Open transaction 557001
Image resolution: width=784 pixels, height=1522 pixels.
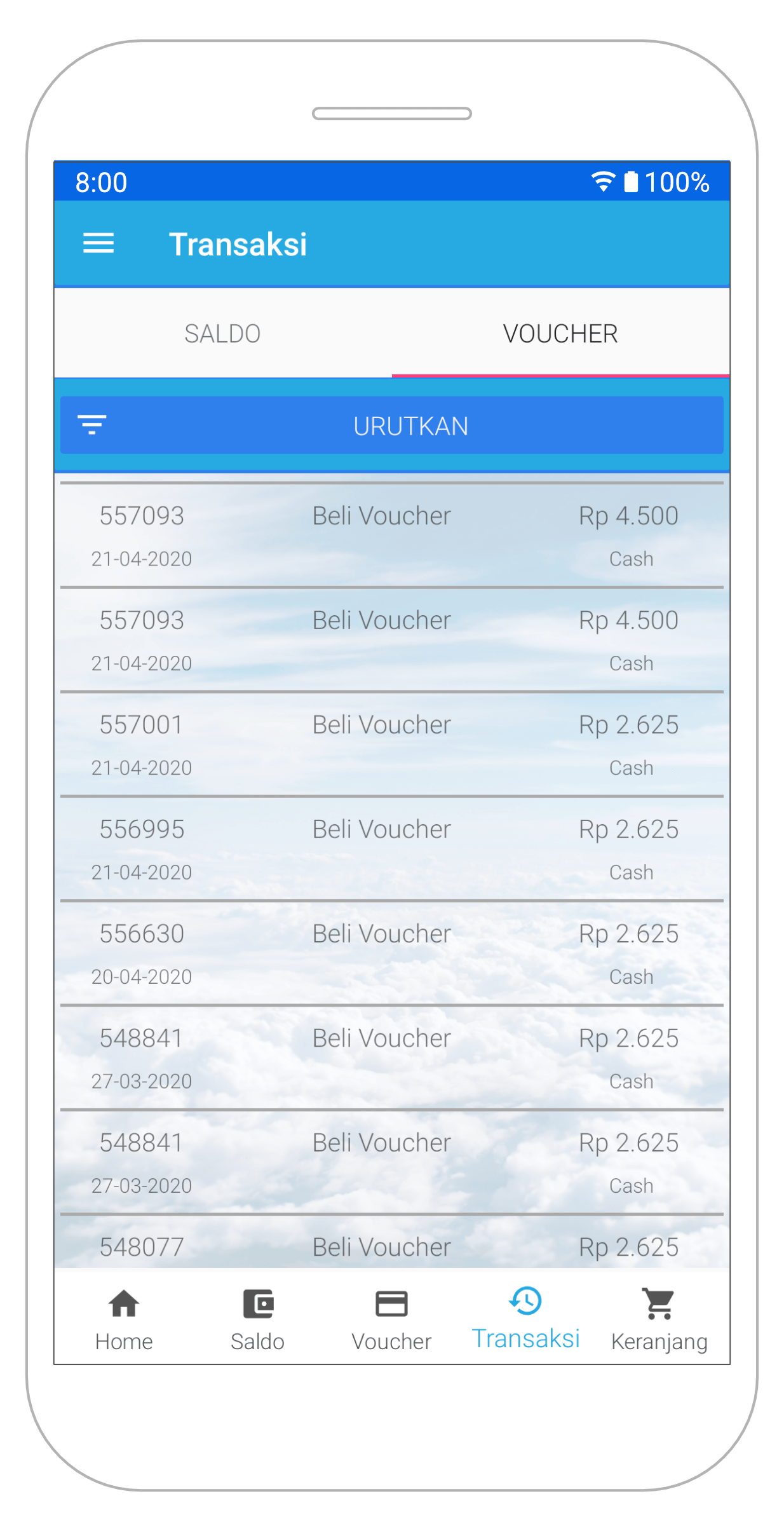click(x=391, y=744)
